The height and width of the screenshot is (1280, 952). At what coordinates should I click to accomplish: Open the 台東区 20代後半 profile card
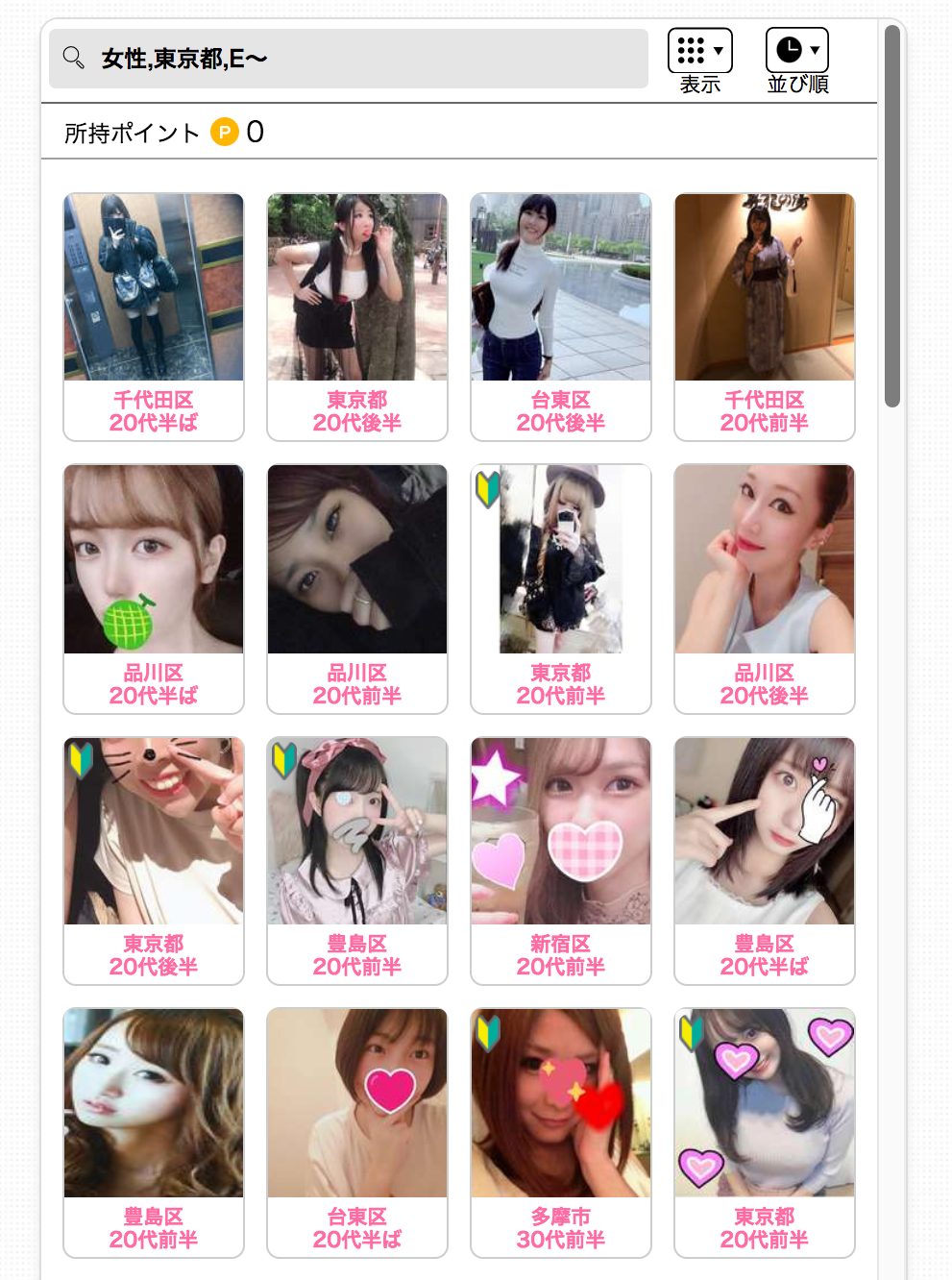point(561,316)
